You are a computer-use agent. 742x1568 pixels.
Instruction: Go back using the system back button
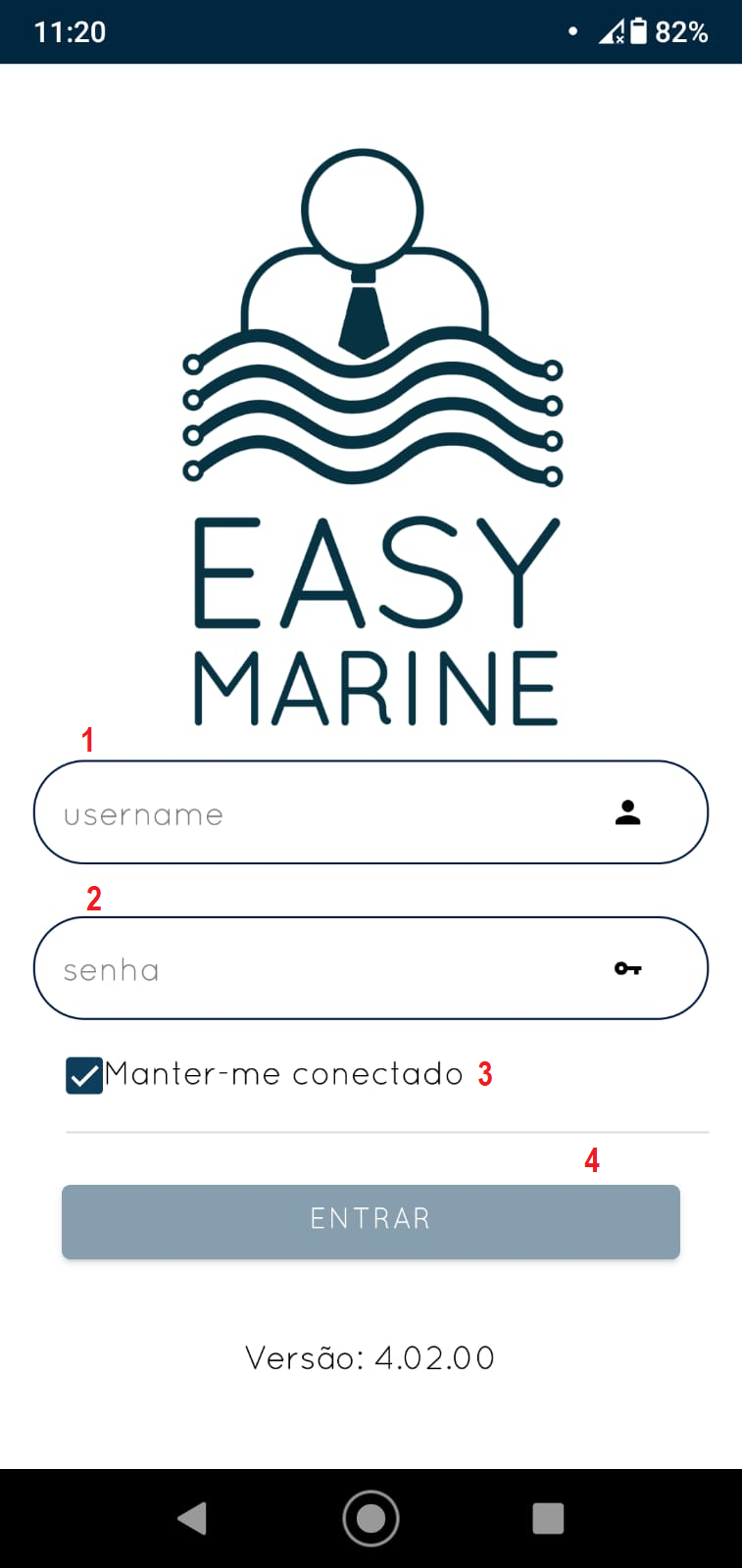tap(192, 1519)
